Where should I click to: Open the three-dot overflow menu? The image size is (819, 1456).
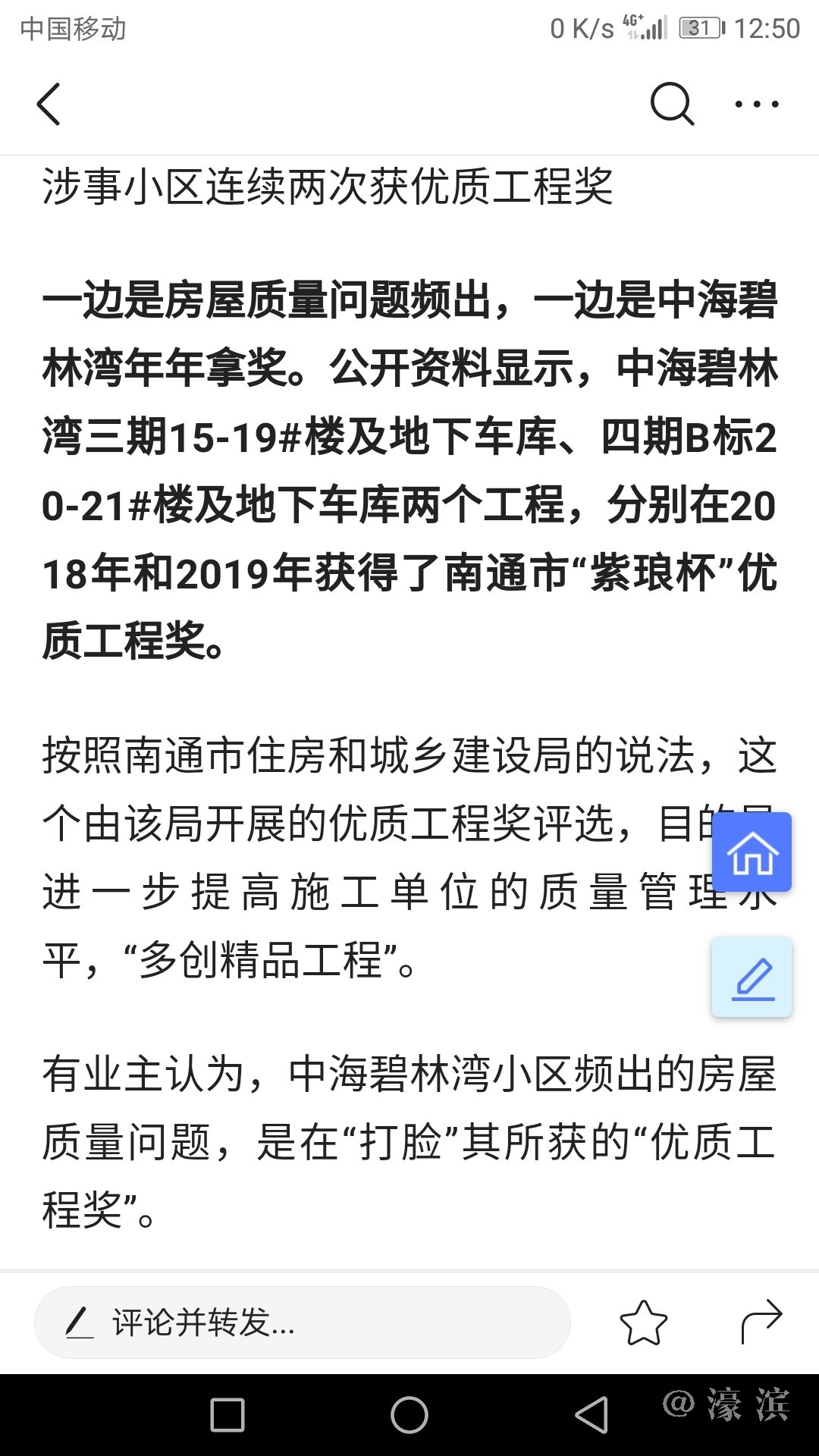click(x=756, y=104)
